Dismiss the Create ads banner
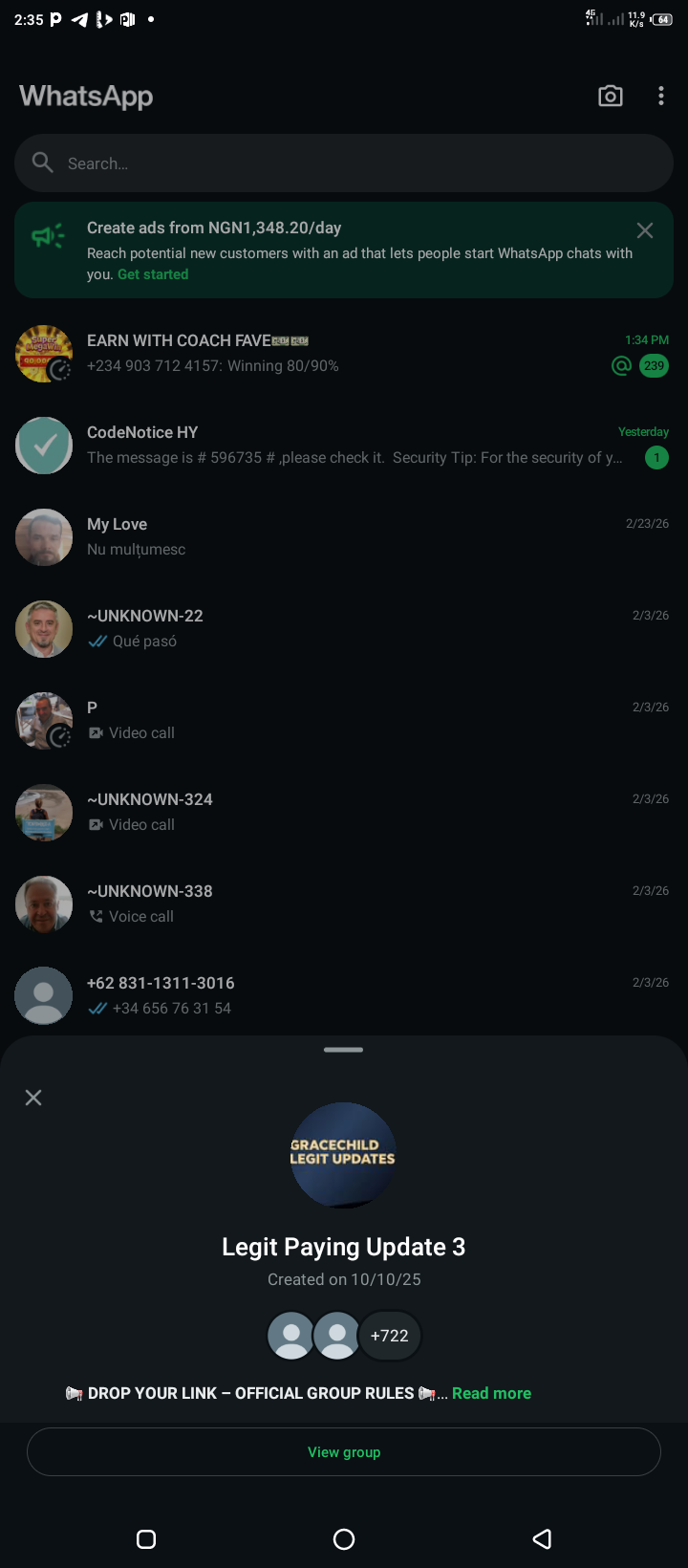Screen dimensions: 688x1568 click(x=645, y=230)
